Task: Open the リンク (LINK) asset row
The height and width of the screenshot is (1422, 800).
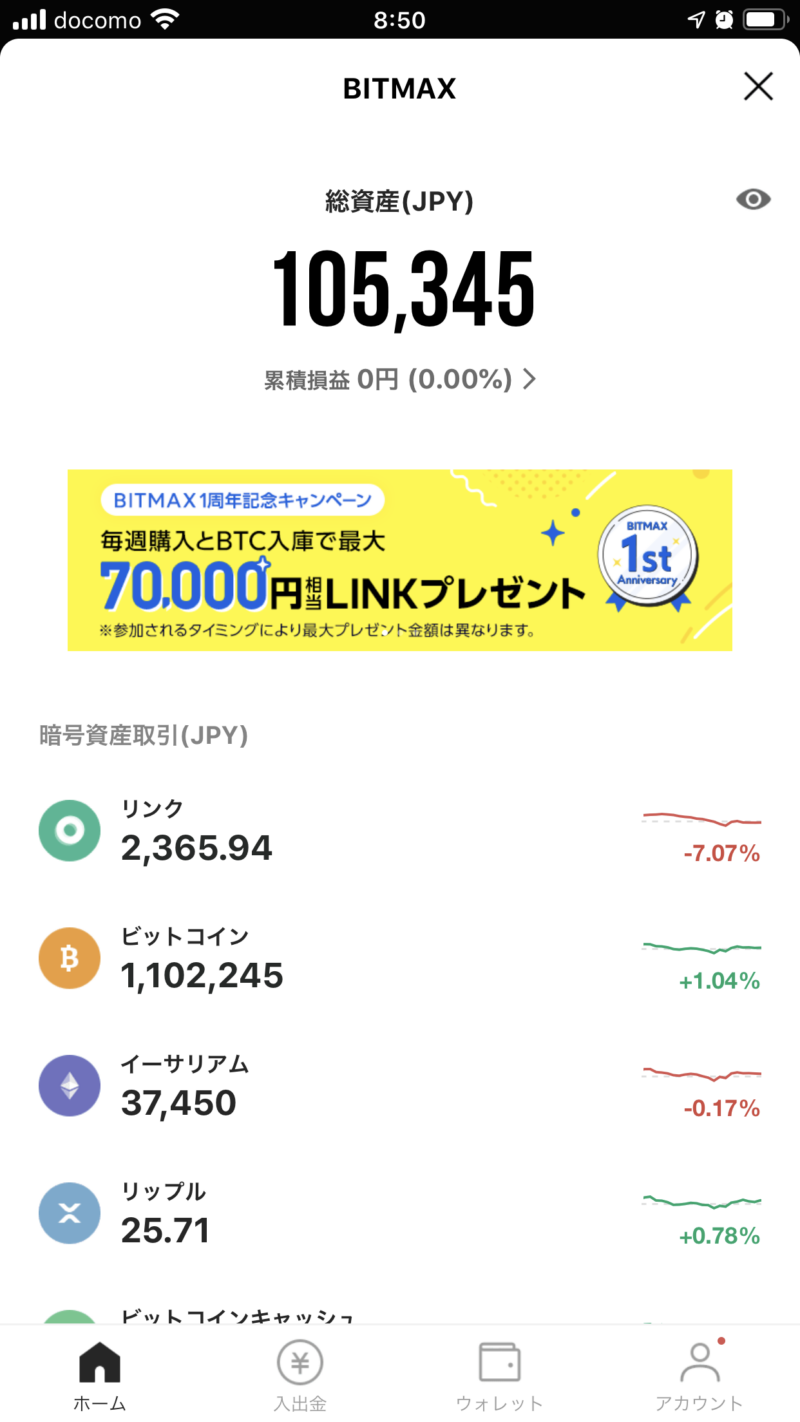Action: (x=400, y=831)
